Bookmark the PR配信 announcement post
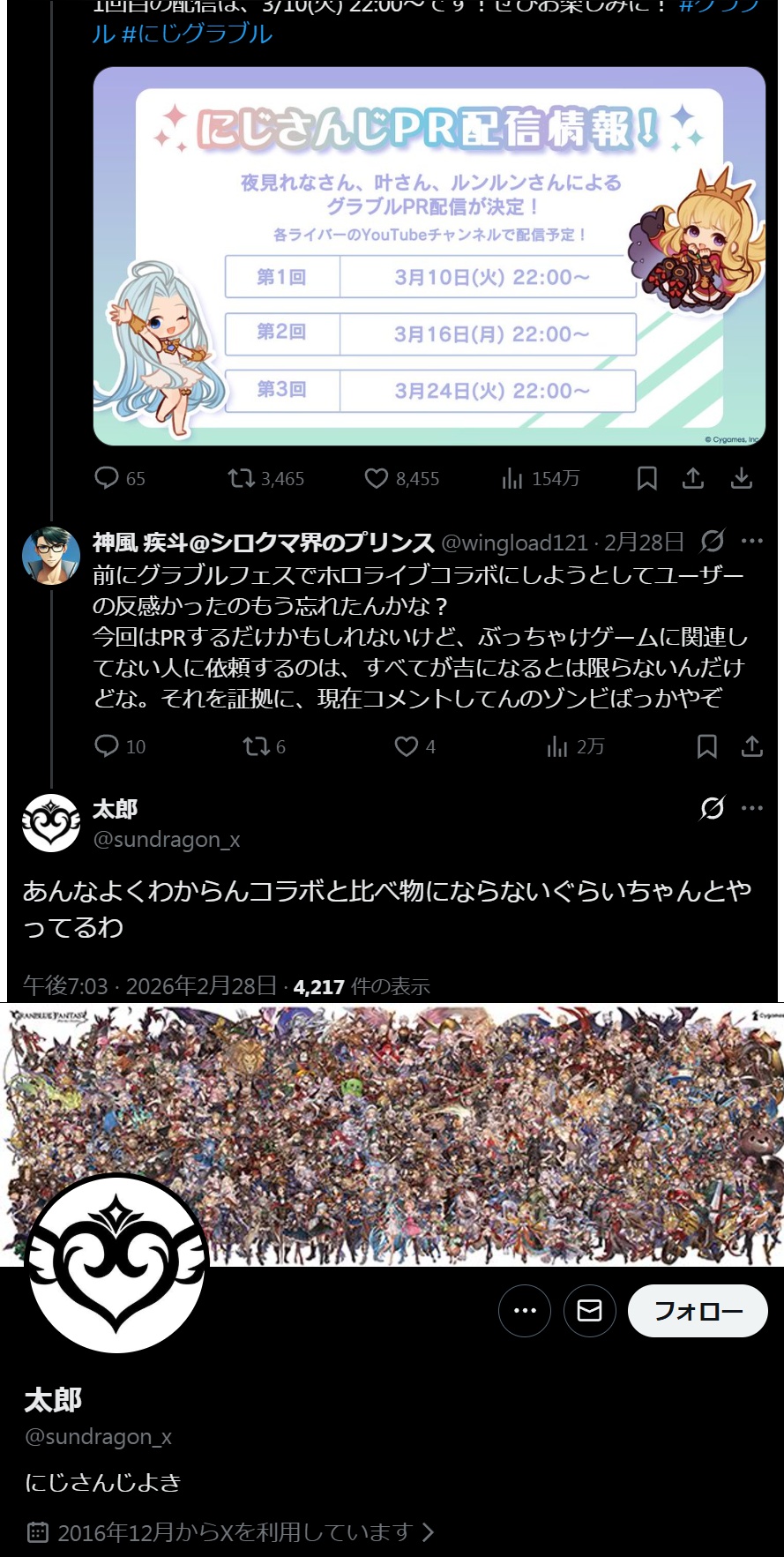The width and height of the screenshot is (784, 1557). point(646,478)
